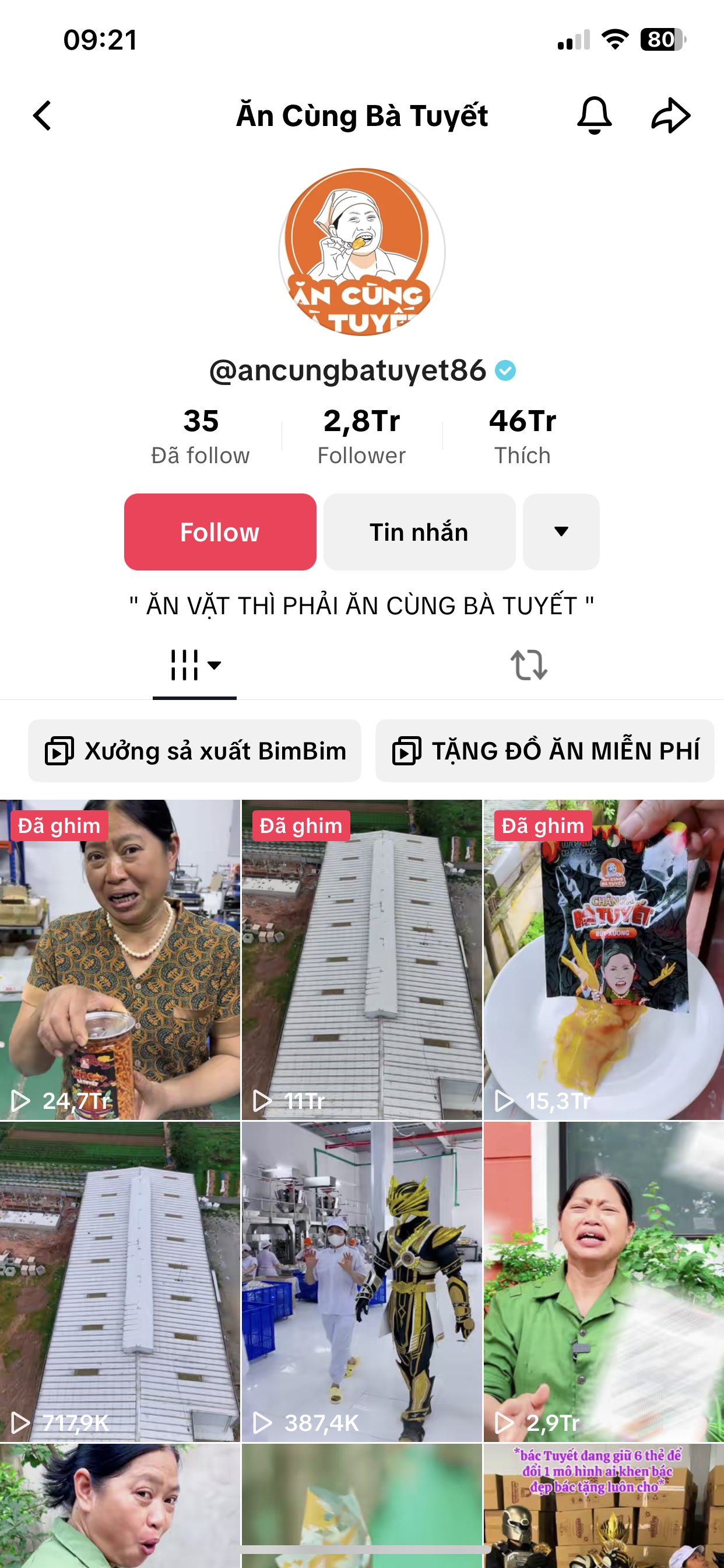This screenshot has height=1568, width=724.
Task: View the 2,8Tr Follower list
Action: coord(361,436)
